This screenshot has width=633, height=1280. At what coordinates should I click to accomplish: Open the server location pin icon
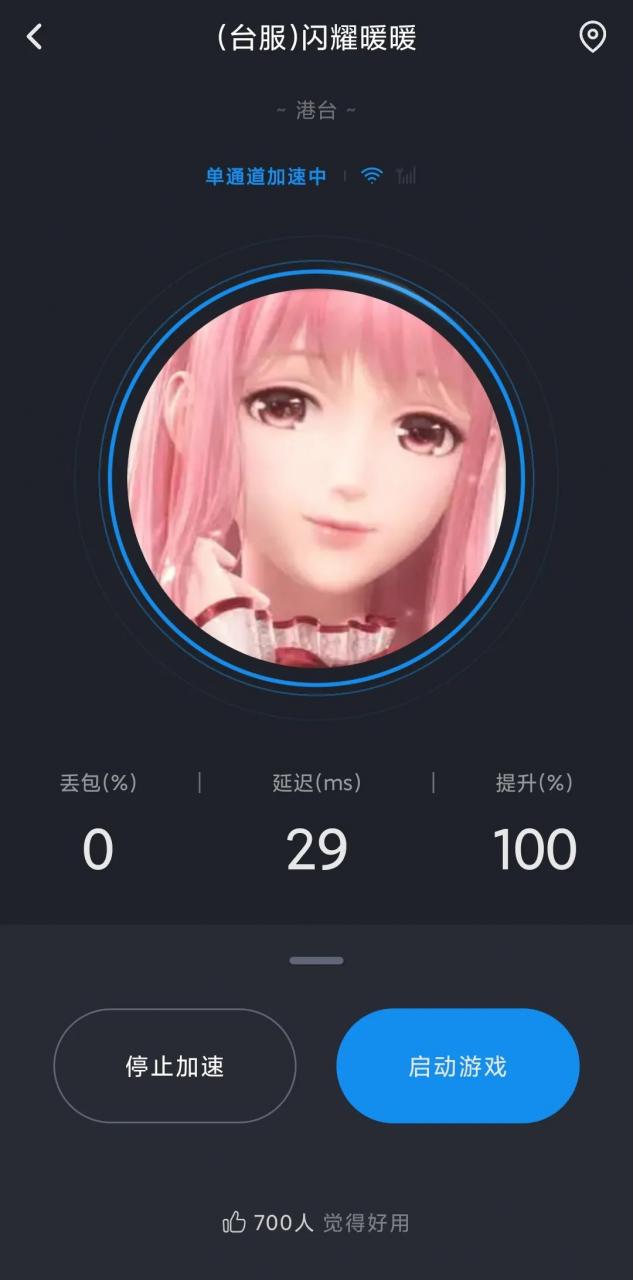[x=592, y=38]
